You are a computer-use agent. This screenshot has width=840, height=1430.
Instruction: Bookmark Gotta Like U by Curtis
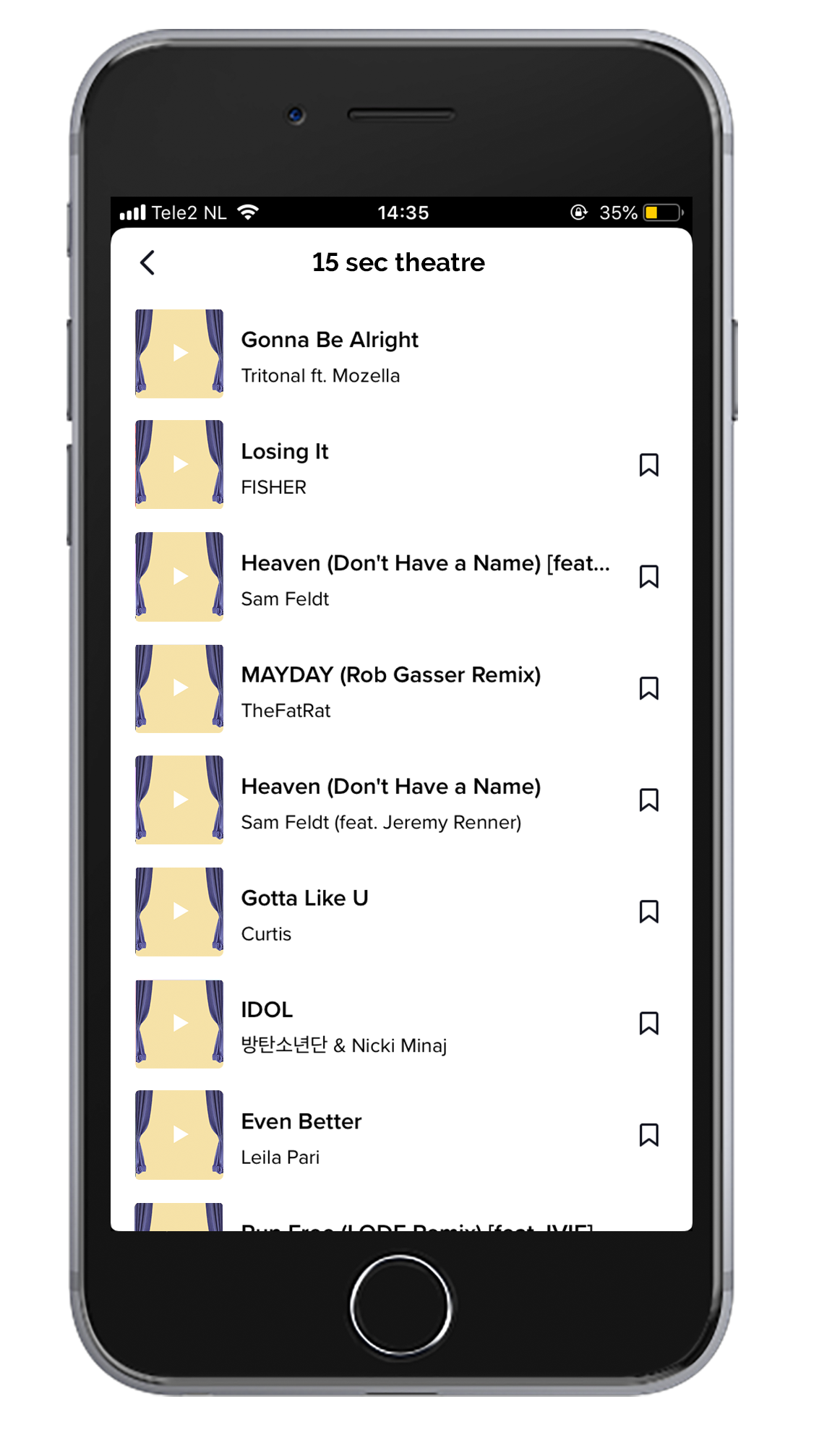click(x=648, y=912)
